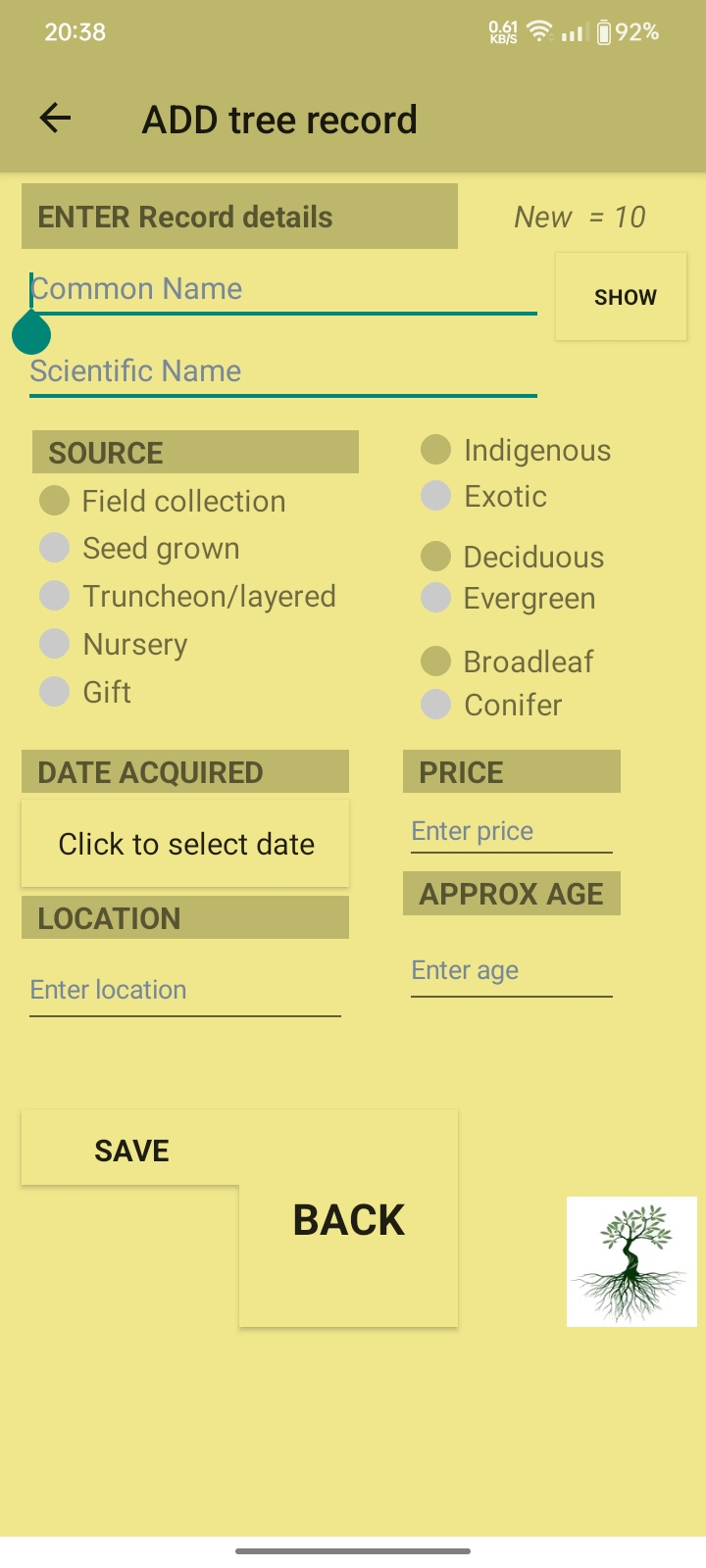The image size is (706, 1568).
Task: Select Nursery as the tree source
Action: tap(55, 643)
